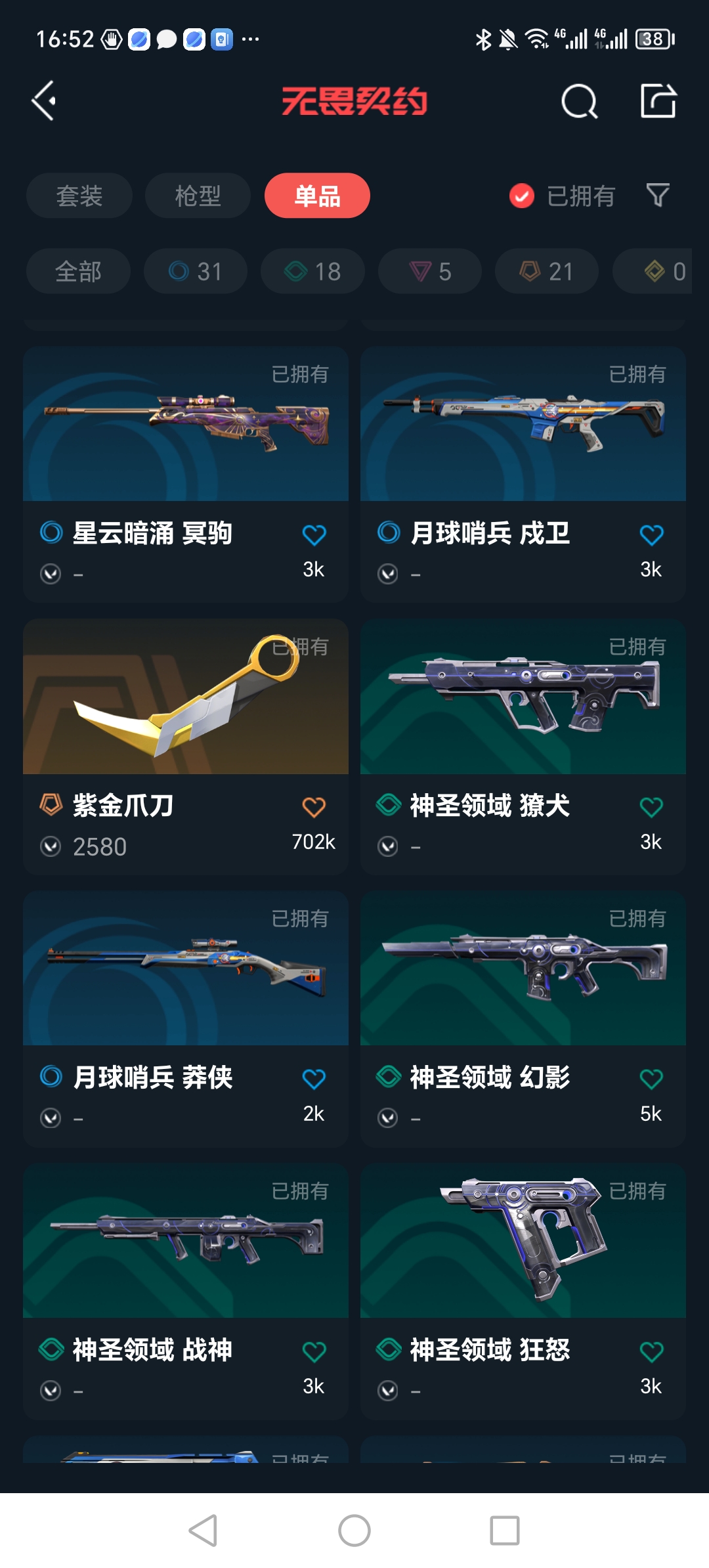Switch to the 套装 tab
709x1568 pixels.
coord(79,195)
